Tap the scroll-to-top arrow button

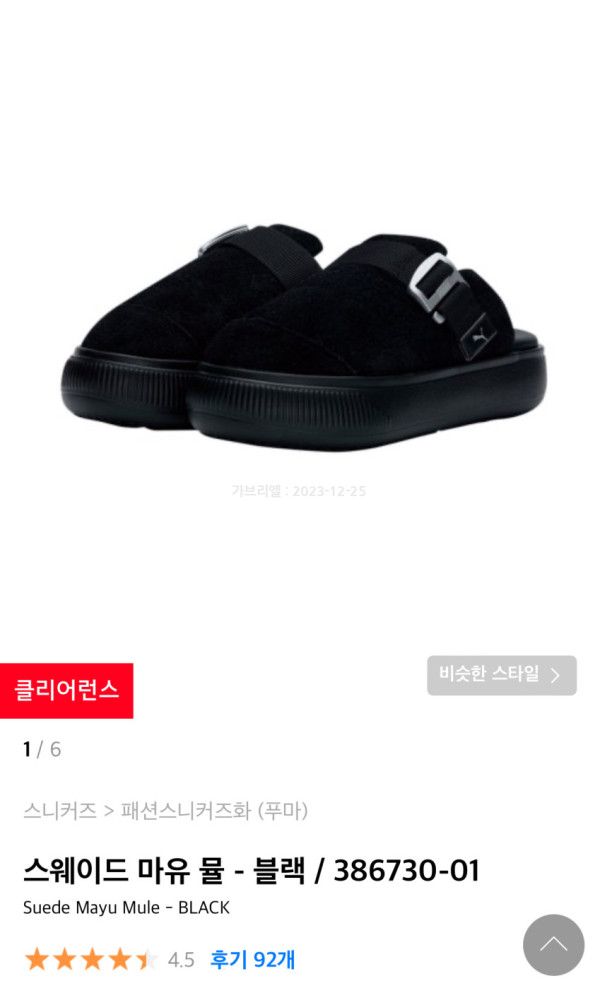coord(553,944)
